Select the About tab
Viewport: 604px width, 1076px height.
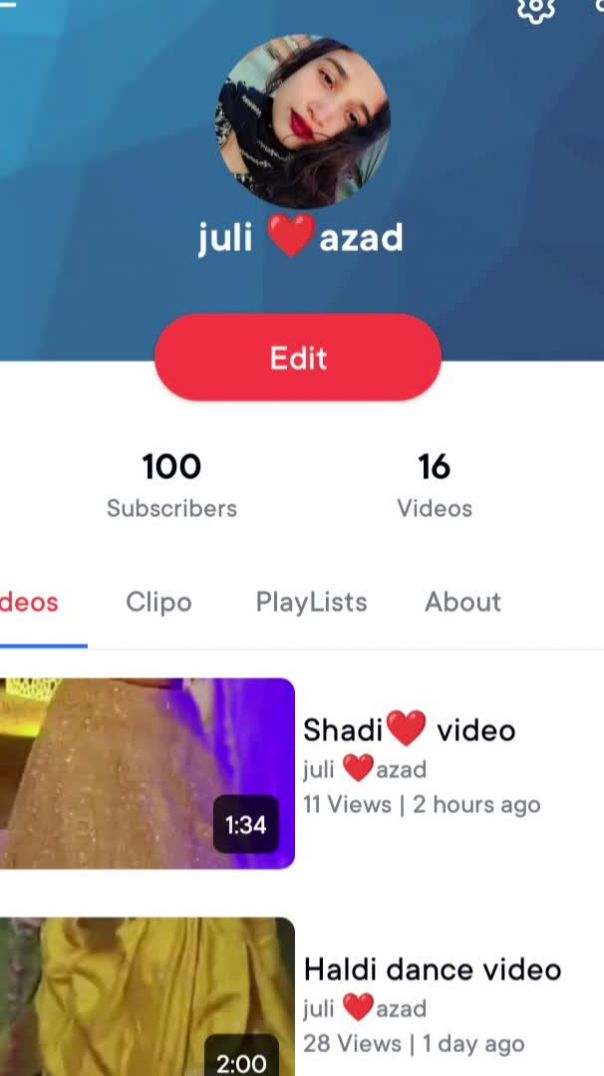point(462,602)
